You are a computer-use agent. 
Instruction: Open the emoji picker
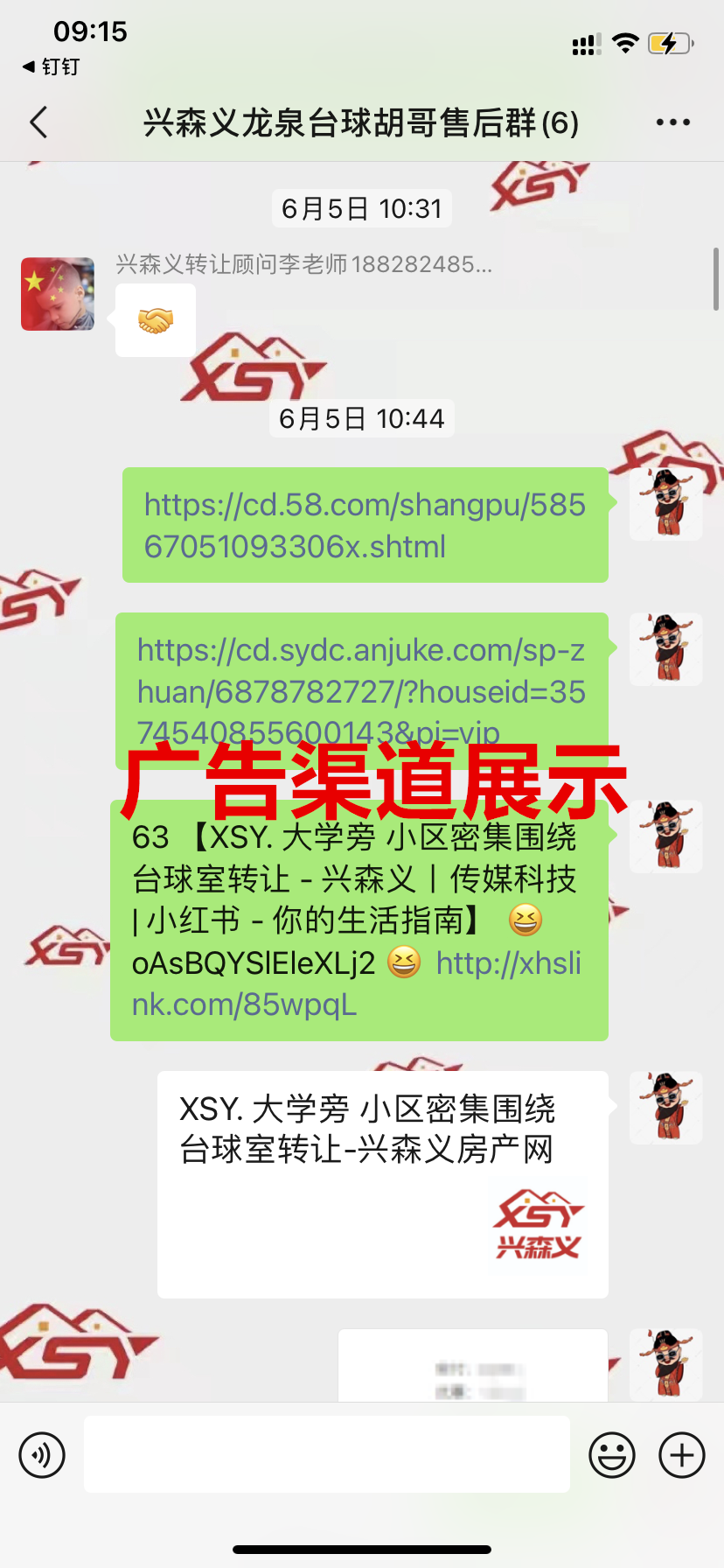click(x=612, y=1455)
